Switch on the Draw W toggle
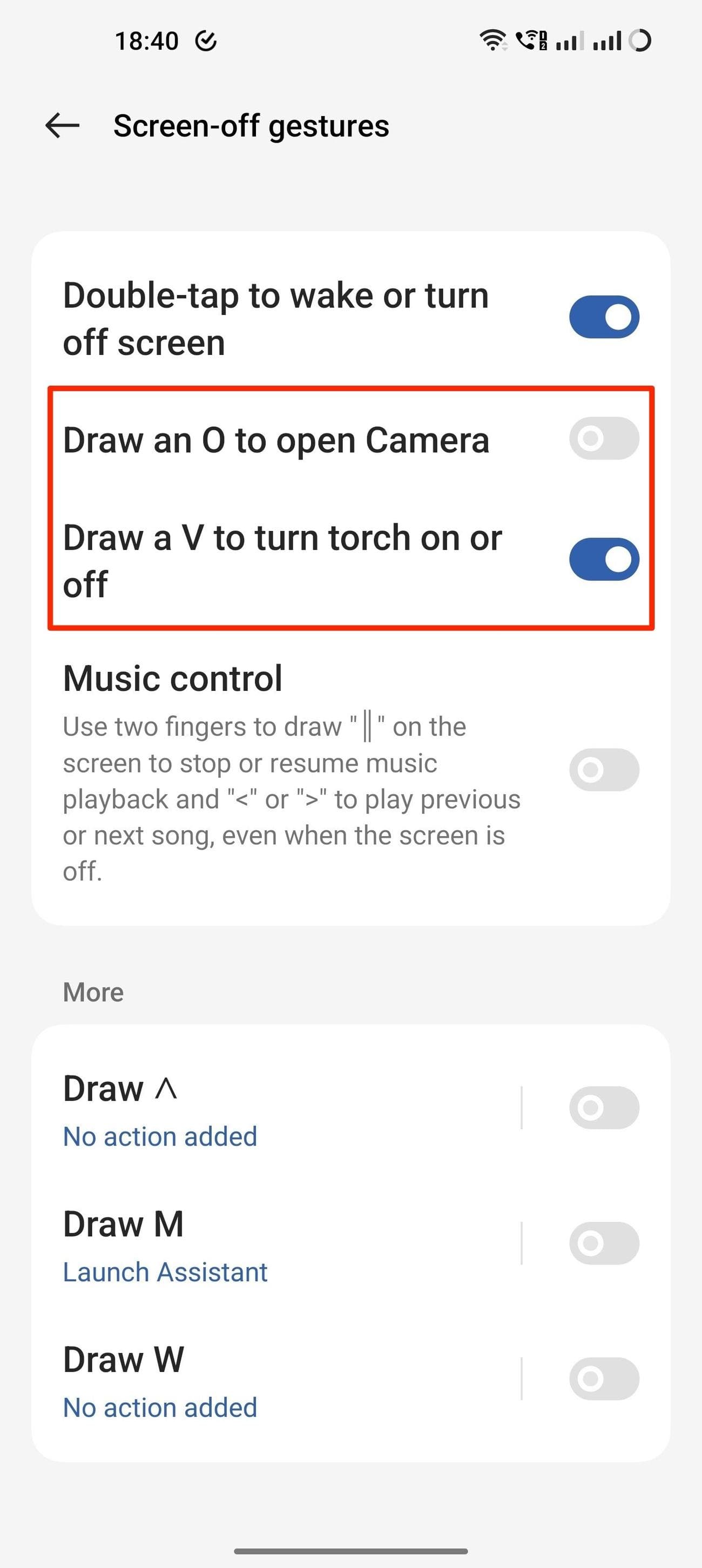This screenshot has height=1568, width=702. pos(604,1379)
